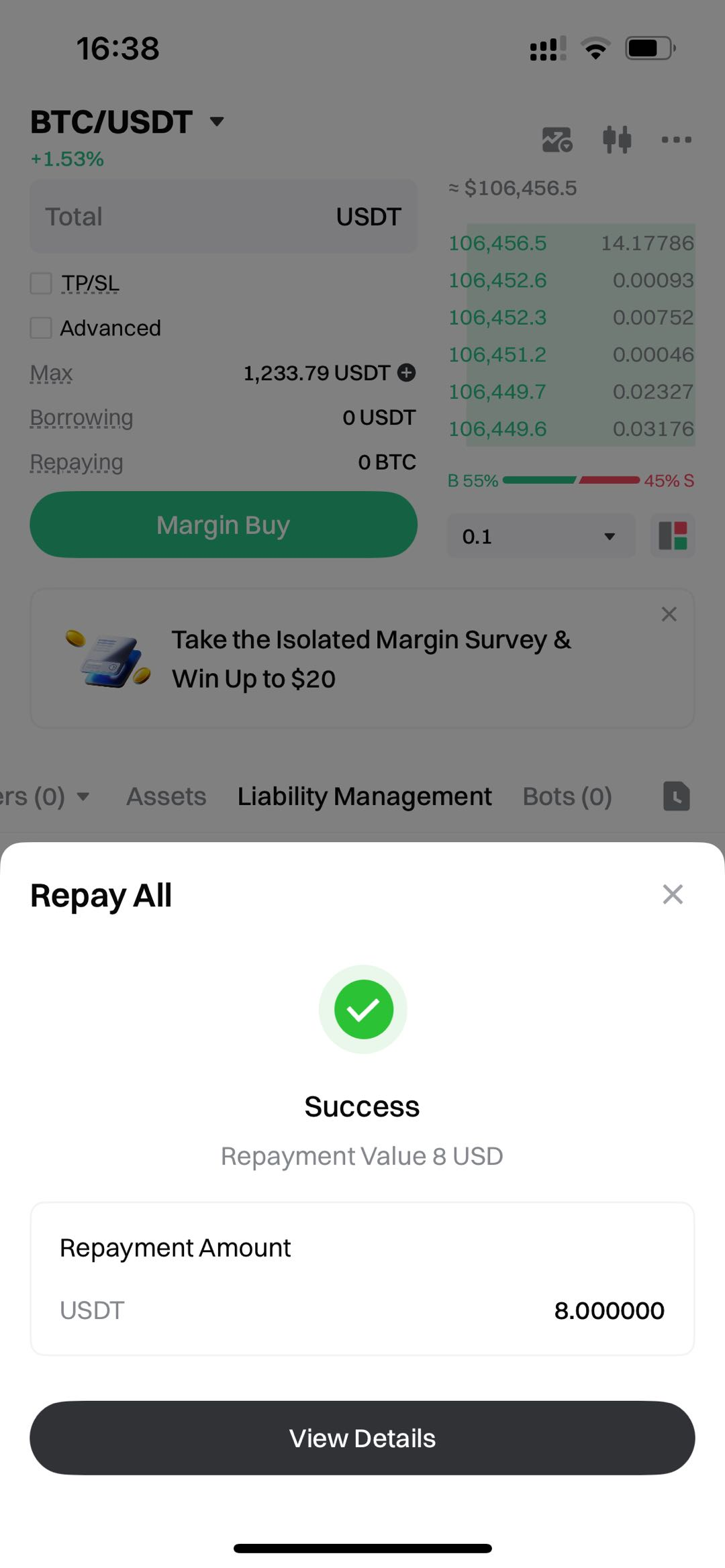The height and width of the screenshot is (1568, 725).
Task: Open the three-dot overflow menu
Action: 676,140
